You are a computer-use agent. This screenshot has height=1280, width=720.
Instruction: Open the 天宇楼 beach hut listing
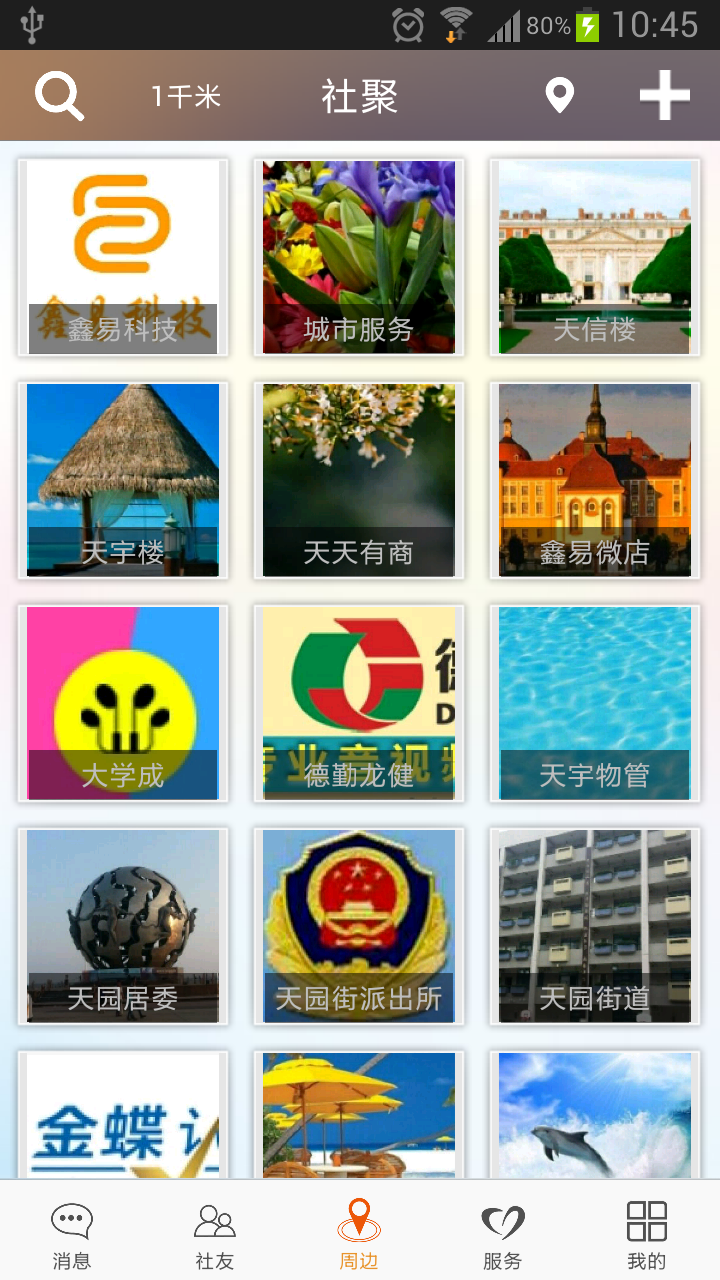click(x=122, y=480)
